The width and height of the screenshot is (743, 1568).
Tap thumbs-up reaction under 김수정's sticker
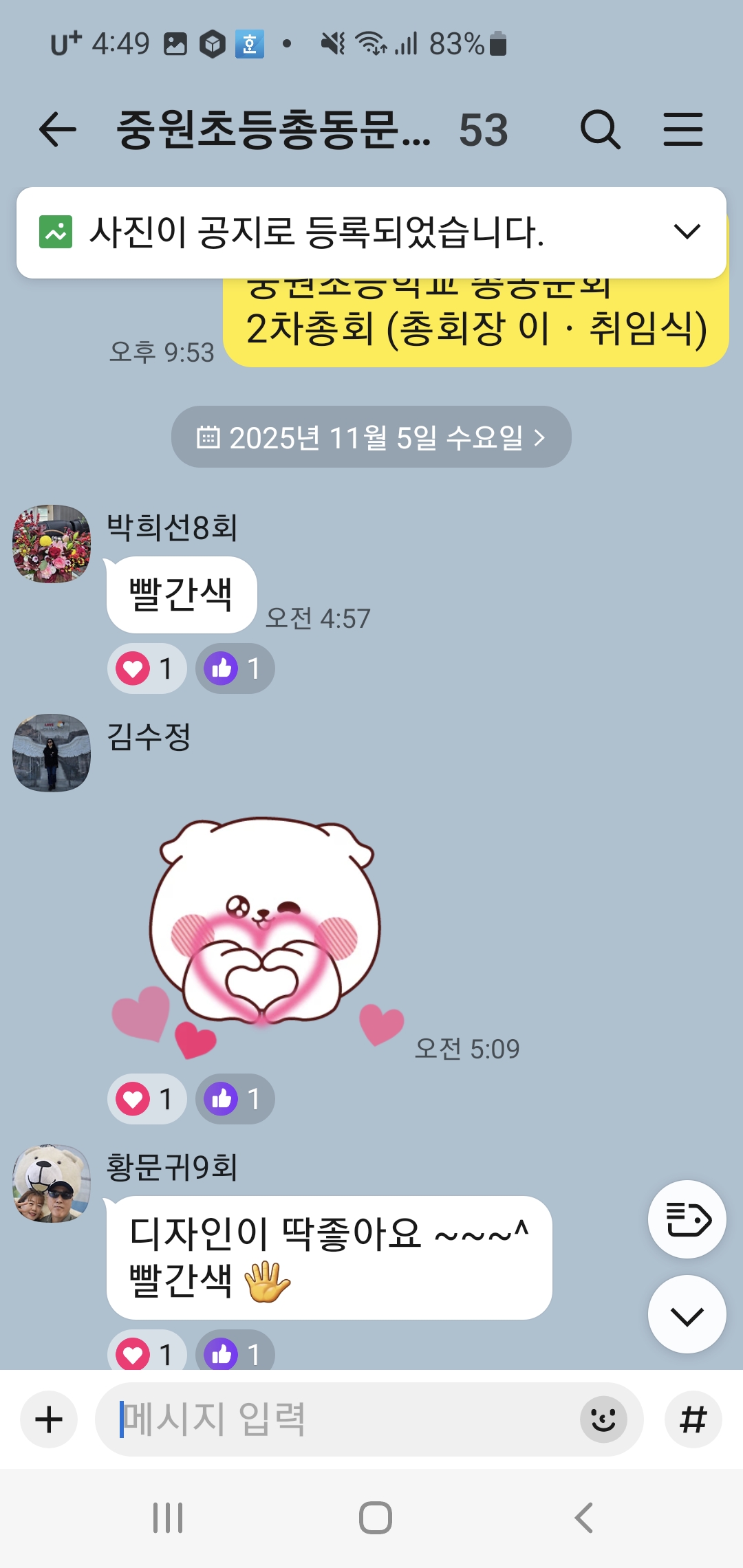(235, 1099)
